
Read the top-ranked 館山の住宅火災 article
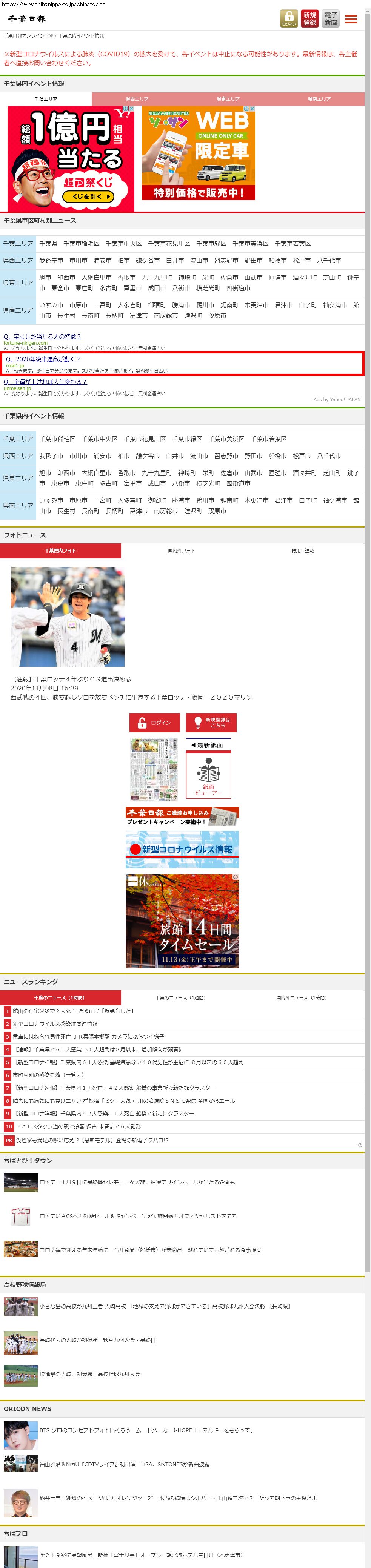pyautogui.click(x=73, y=1011)
